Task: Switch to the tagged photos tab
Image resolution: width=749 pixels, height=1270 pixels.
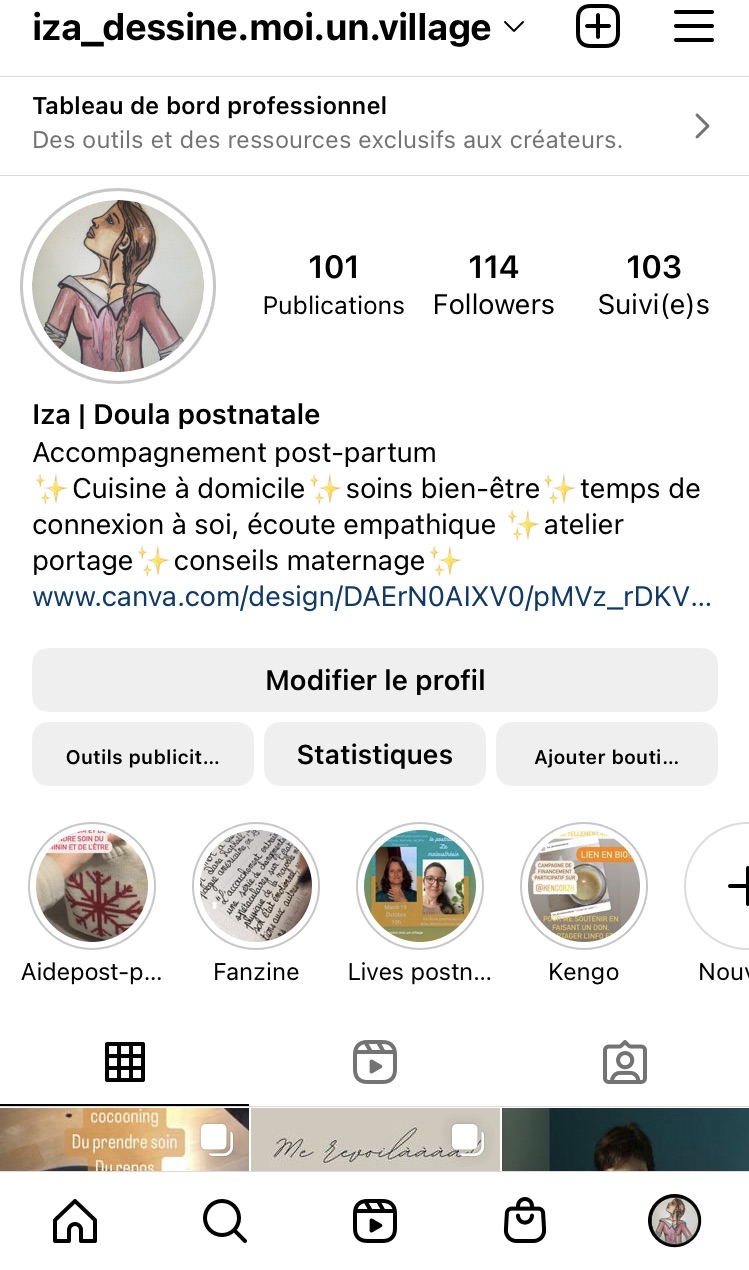Action: click(625, 1062)
